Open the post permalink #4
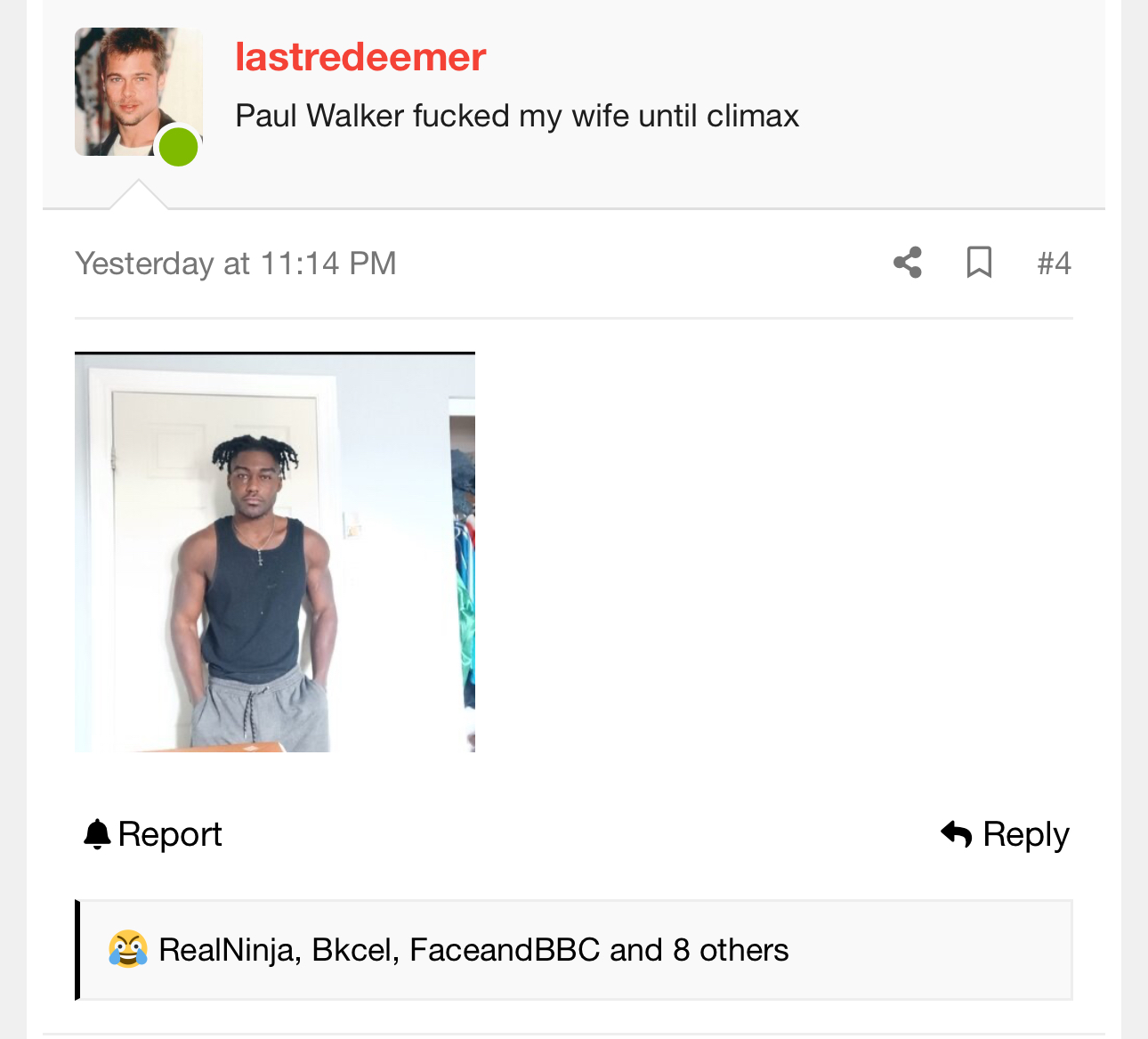 pyautogui.click(x=1054, y=264)
